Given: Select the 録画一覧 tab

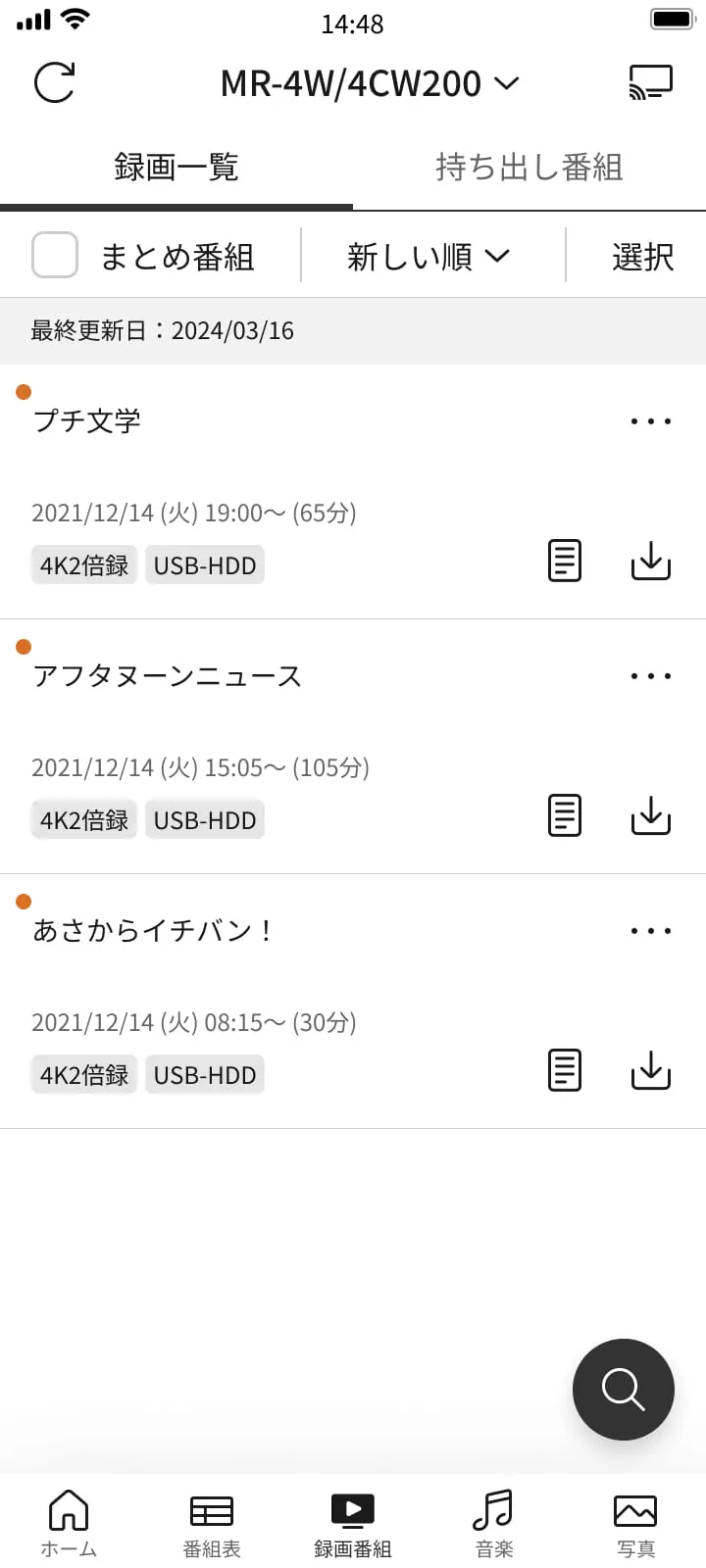Looking at the screenshot, I should pos(176,168).
